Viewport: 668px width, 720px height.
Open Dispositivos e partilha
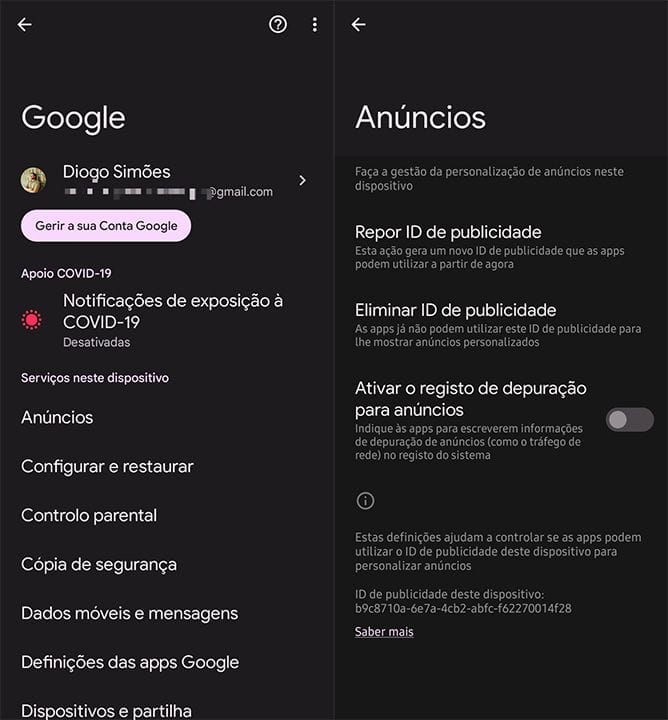pos(106,710)
